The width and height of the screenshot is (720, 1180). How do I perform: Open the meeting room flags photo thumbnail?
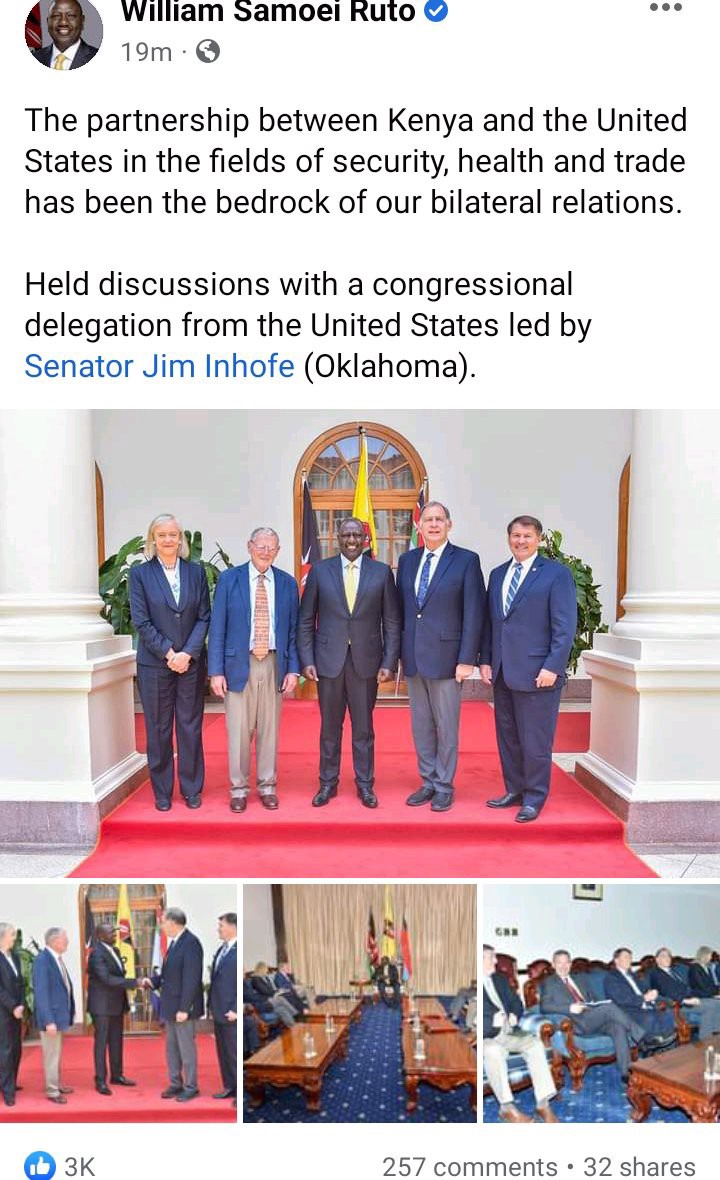pyautogui.click(x=360, y=1003)
